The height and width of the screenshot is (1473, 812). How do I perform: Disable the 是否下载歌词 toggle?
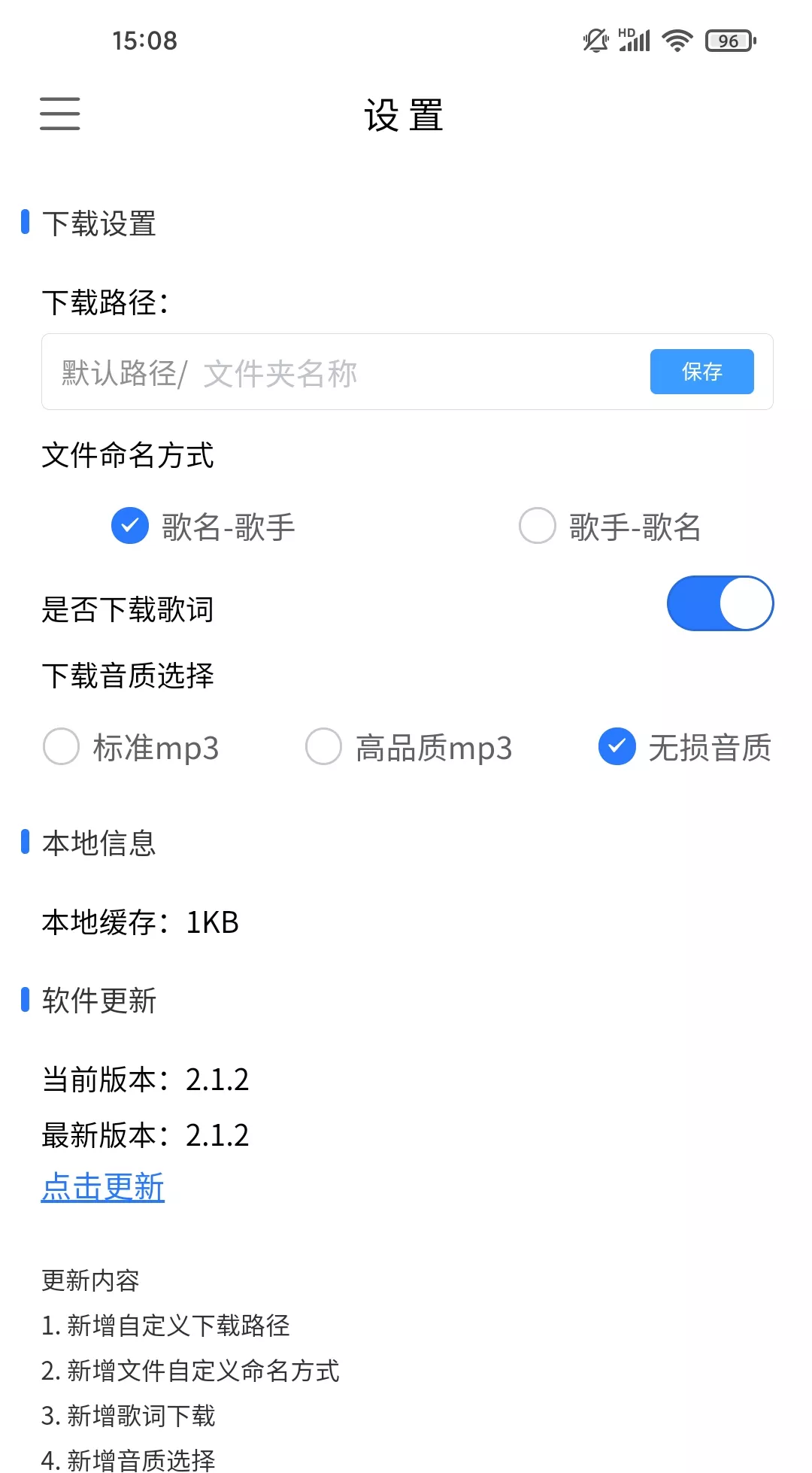720,603
